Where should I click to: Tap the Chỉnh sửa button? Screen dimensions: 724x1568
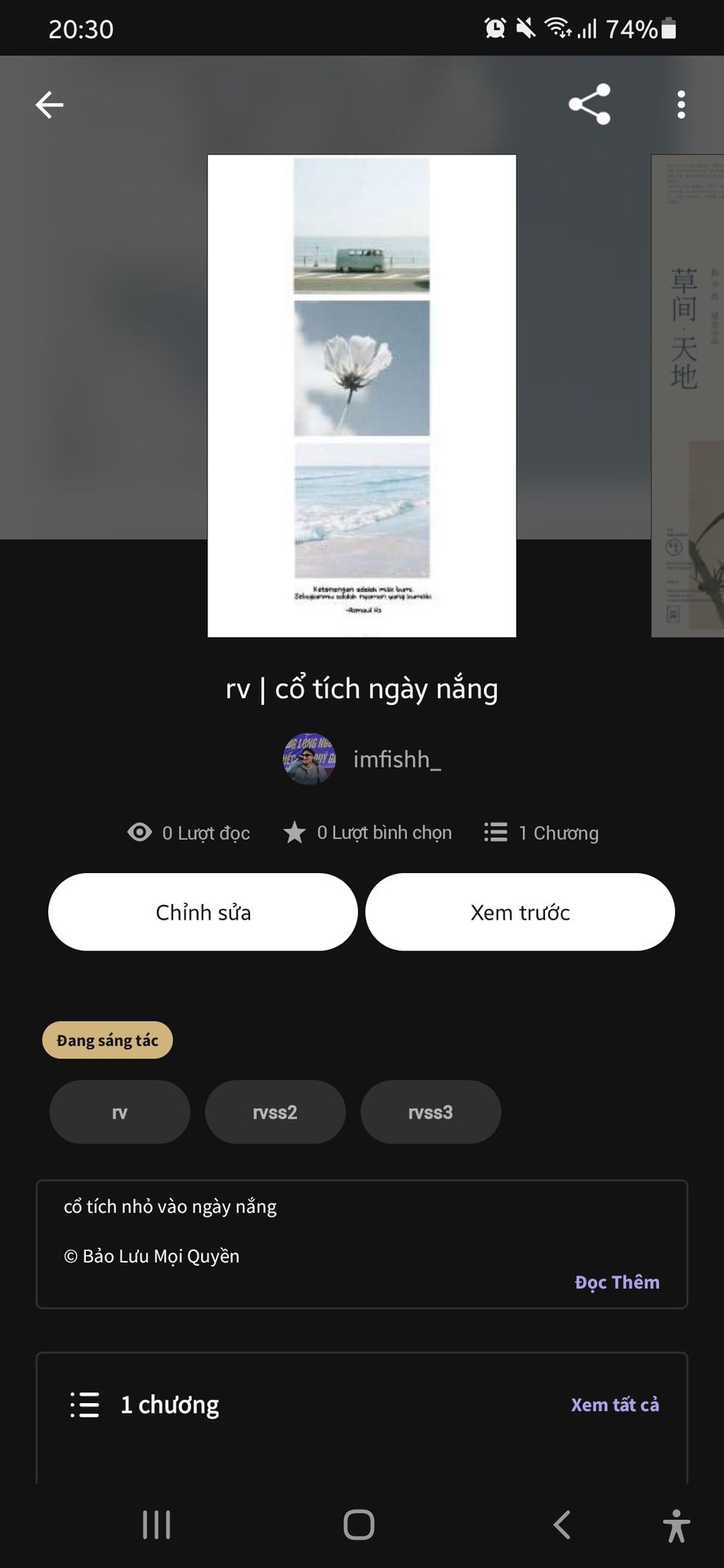pos(203,911)
